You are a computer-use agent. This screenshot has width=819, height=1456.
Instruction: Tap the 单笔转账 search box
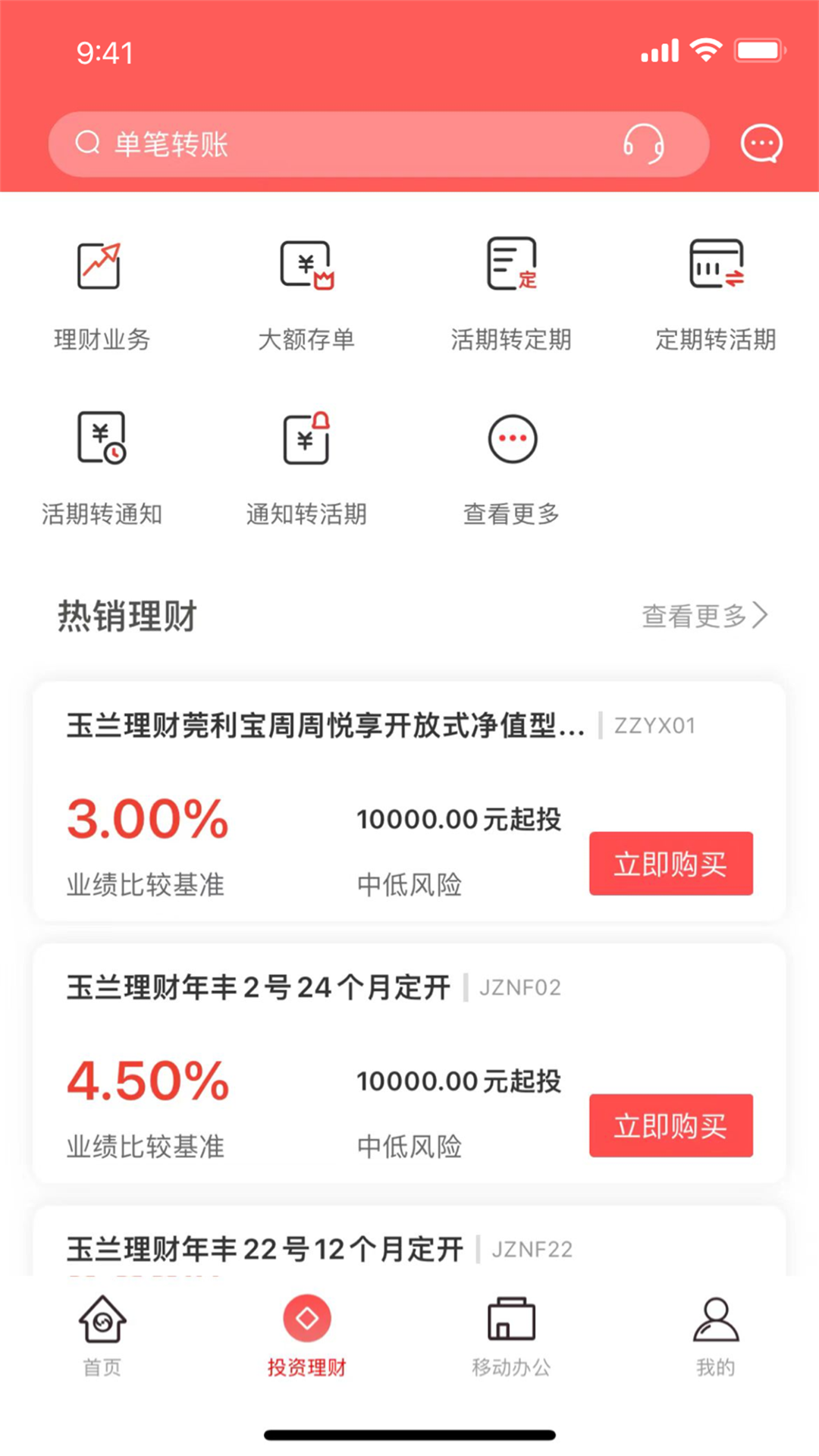pyautogui.click(x=334, y=144)
